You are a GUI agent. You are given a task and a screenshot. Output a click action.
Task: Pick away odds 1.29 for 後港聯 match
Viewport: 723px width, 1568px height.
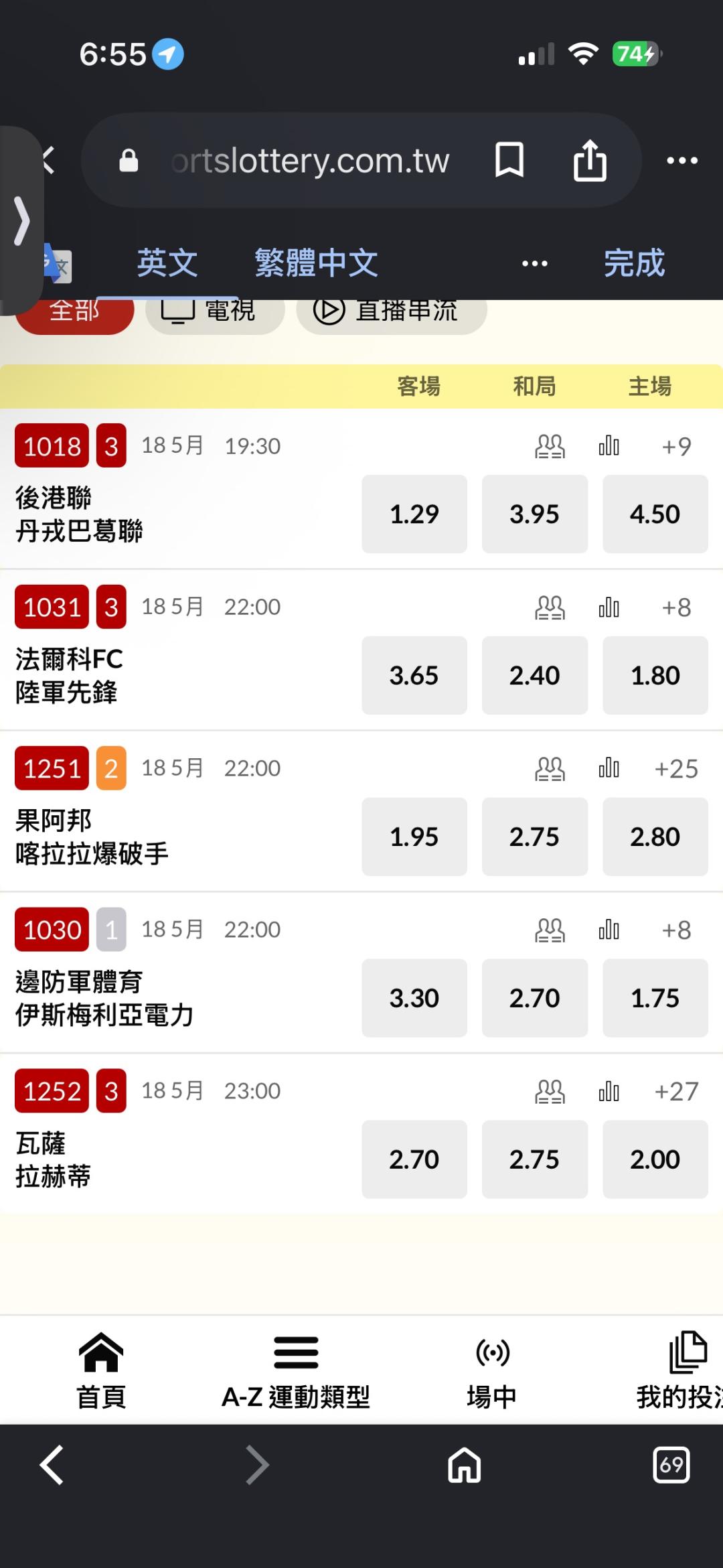pos(414,514)
